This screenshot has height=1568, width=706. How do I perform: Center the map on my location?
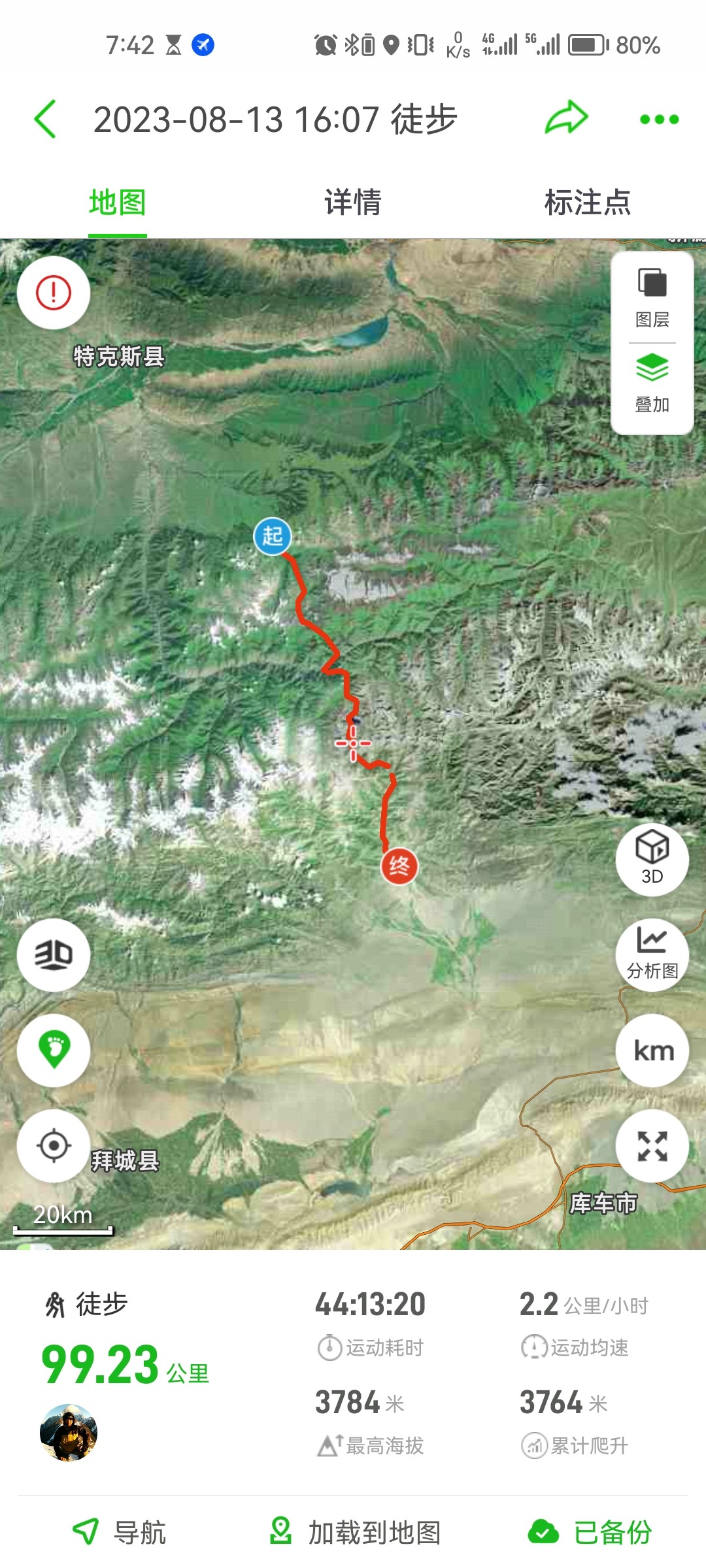tap(54, 1145)
